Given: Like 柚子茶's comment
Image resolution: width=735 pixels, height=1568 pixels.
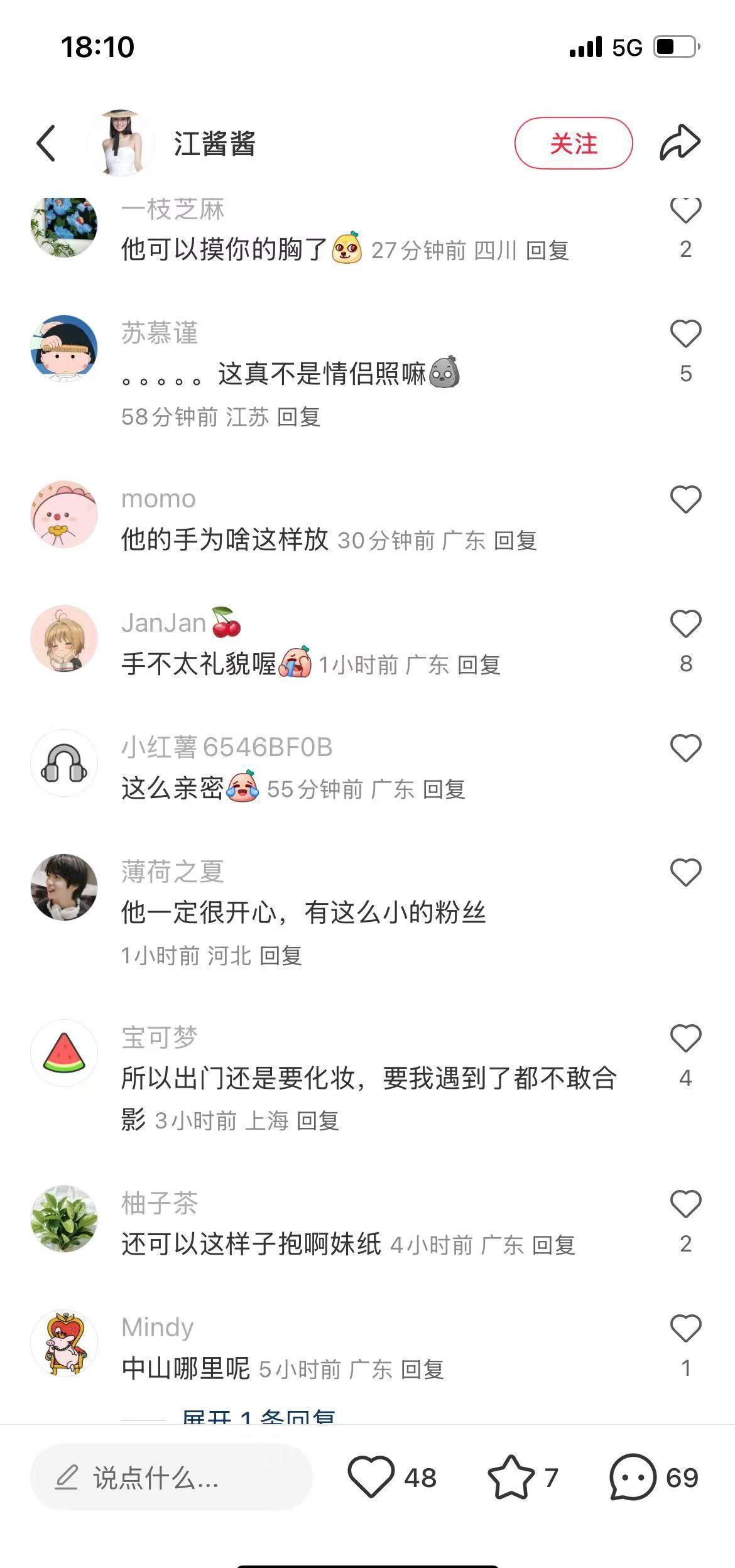Looking at the screenshot, I should (685, 1204).
